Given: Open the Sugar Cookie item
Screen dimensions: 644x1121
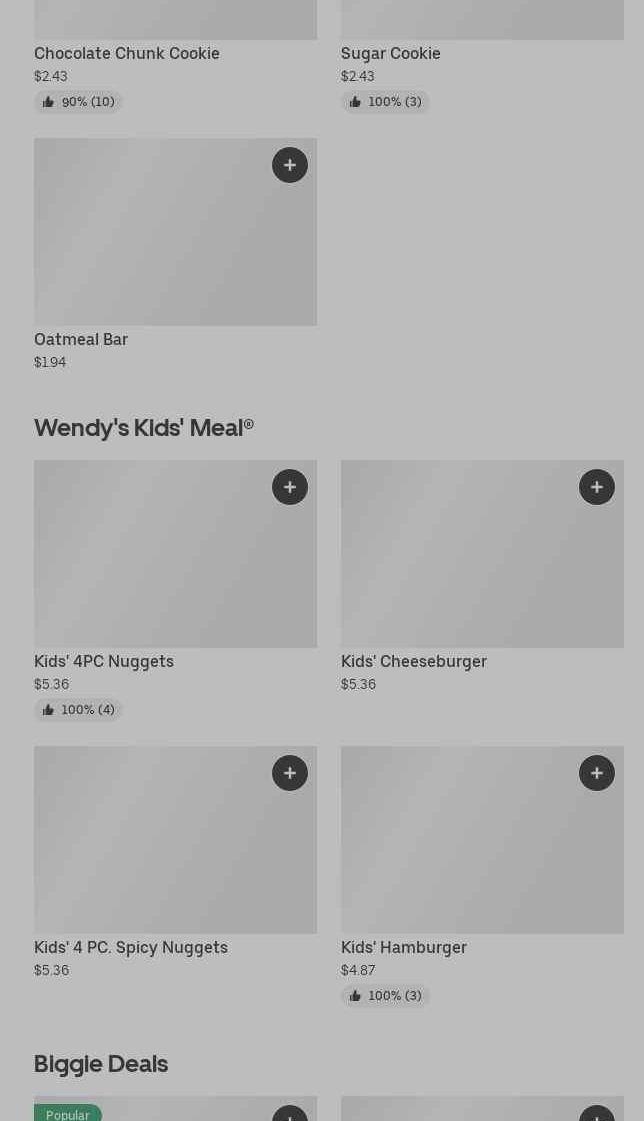Looking at the screenshot, I should pyautogui.click(x=390, y=54).
